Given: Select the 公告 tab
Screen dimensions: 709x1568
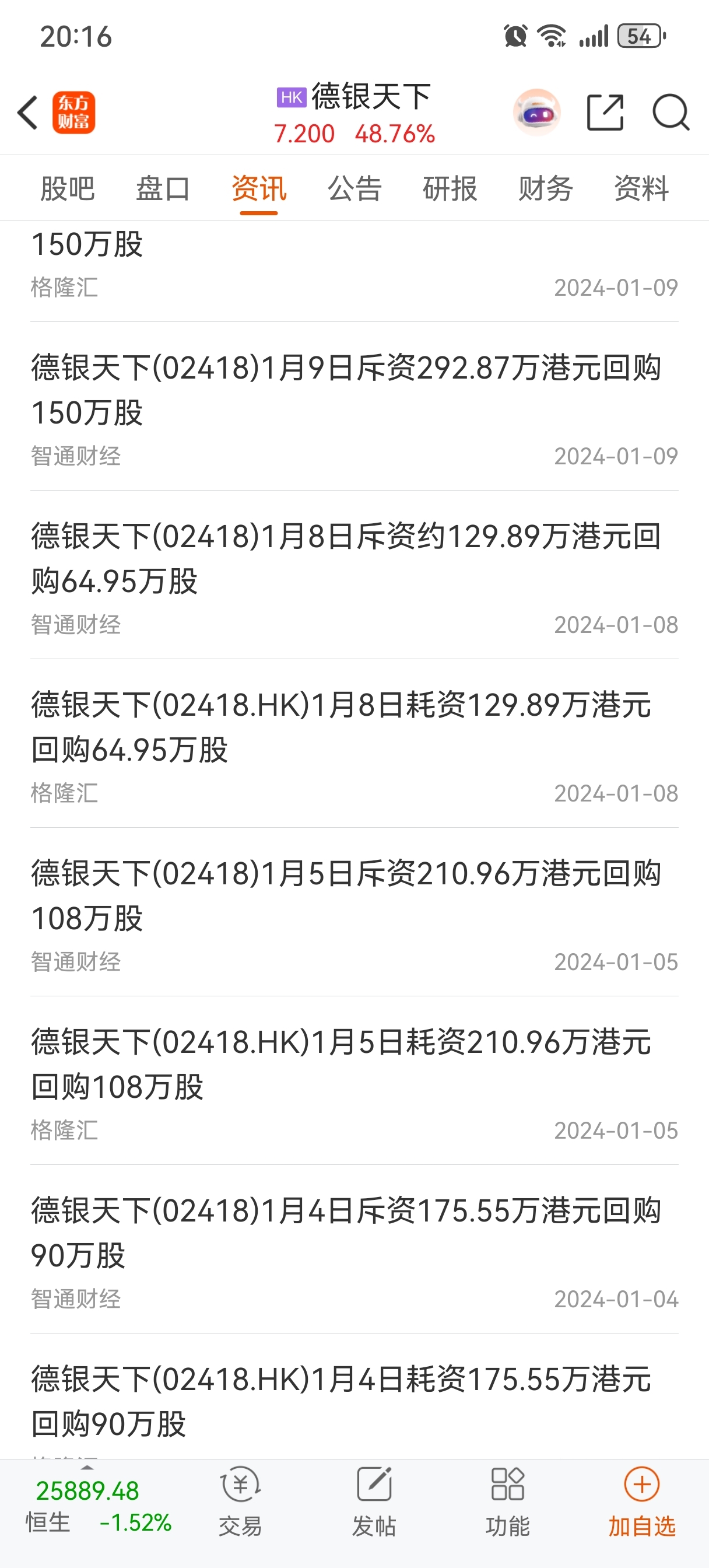Looking at the screenshot, I should point(355,188).
